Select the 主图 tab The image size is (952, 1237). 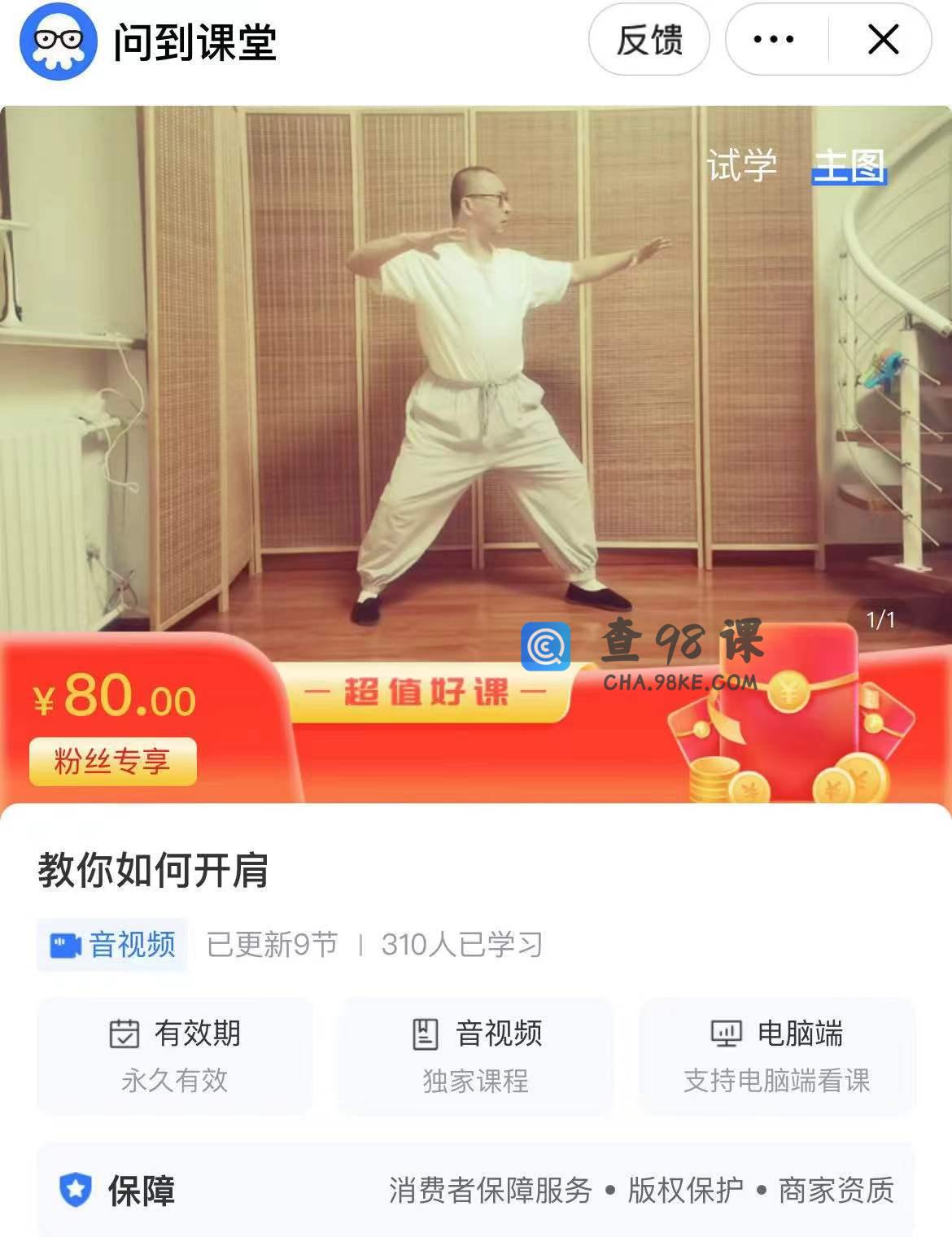[849, 166]
